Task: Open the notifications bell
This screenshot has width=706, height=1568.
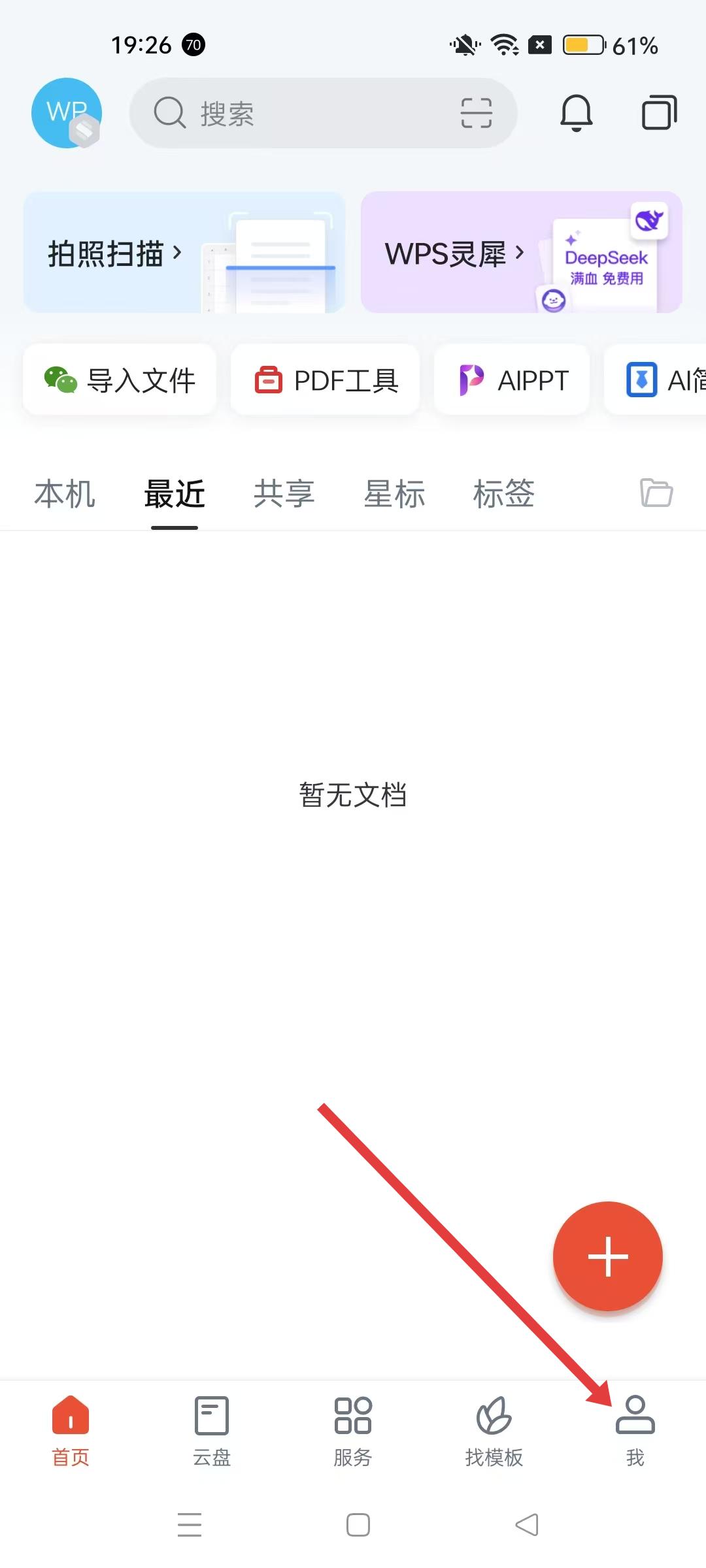Action: click(x=576, y=113)
